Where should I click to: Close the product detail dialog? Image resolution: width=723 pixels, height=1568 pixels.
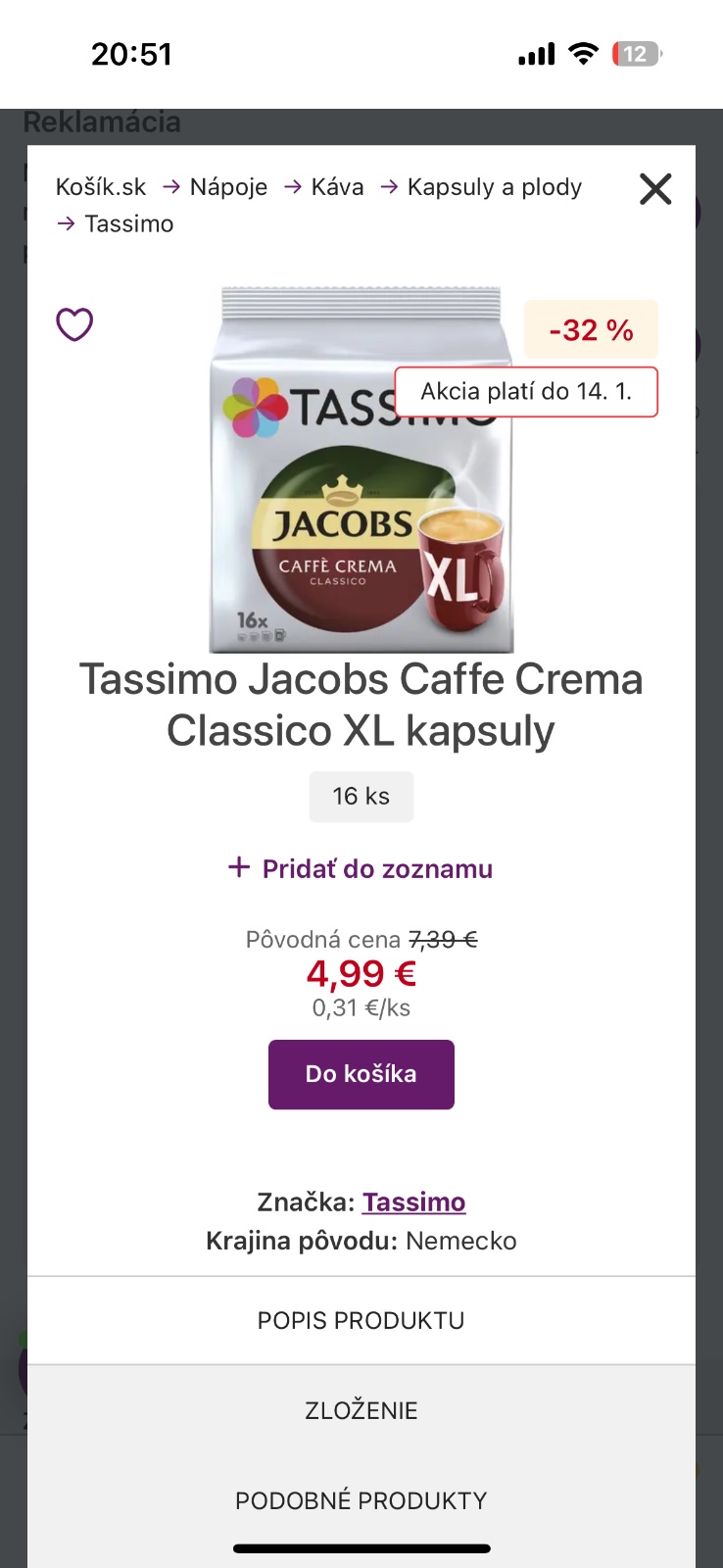(655, 189)
